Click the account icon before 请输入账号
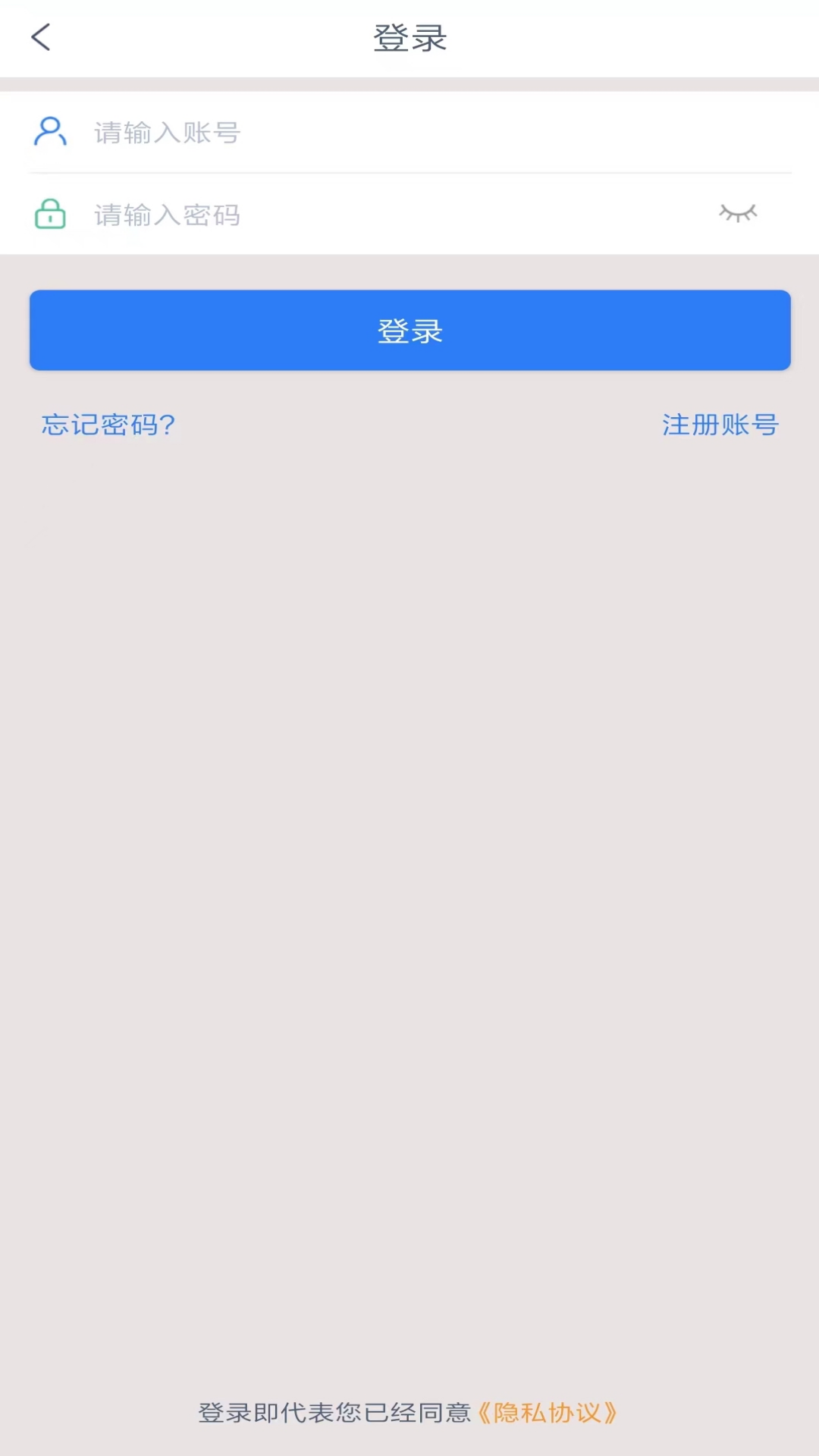The image size is (819, 1456). [x=50, y=132]
